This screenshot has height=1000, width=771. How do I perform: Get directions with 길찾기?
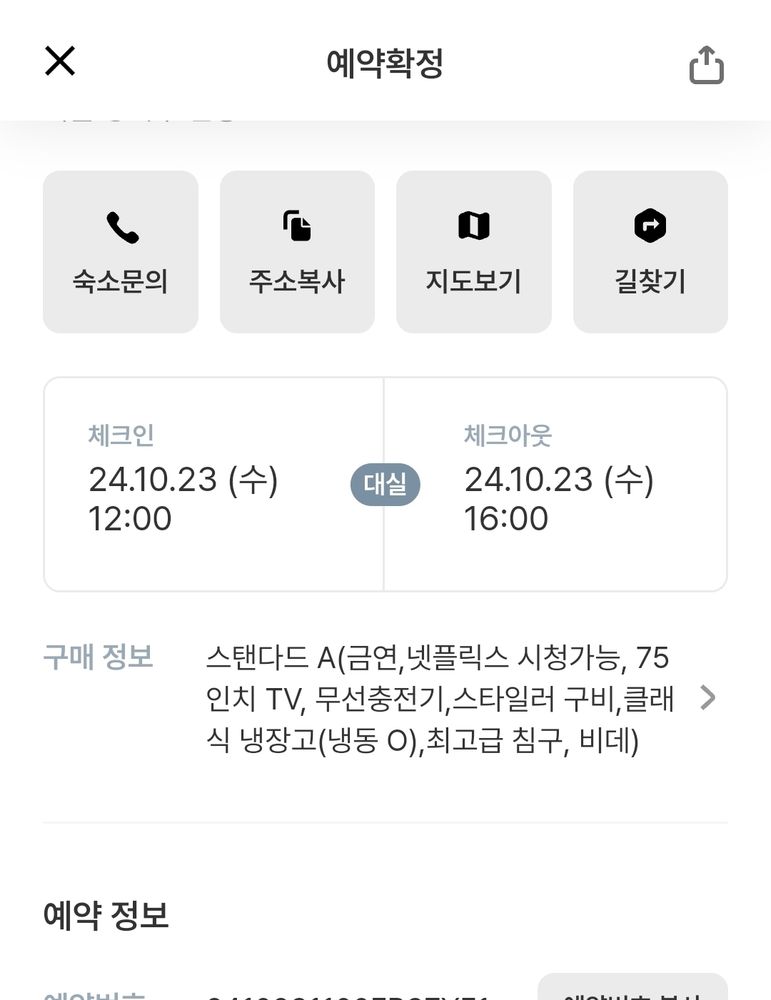pos(650,251)
